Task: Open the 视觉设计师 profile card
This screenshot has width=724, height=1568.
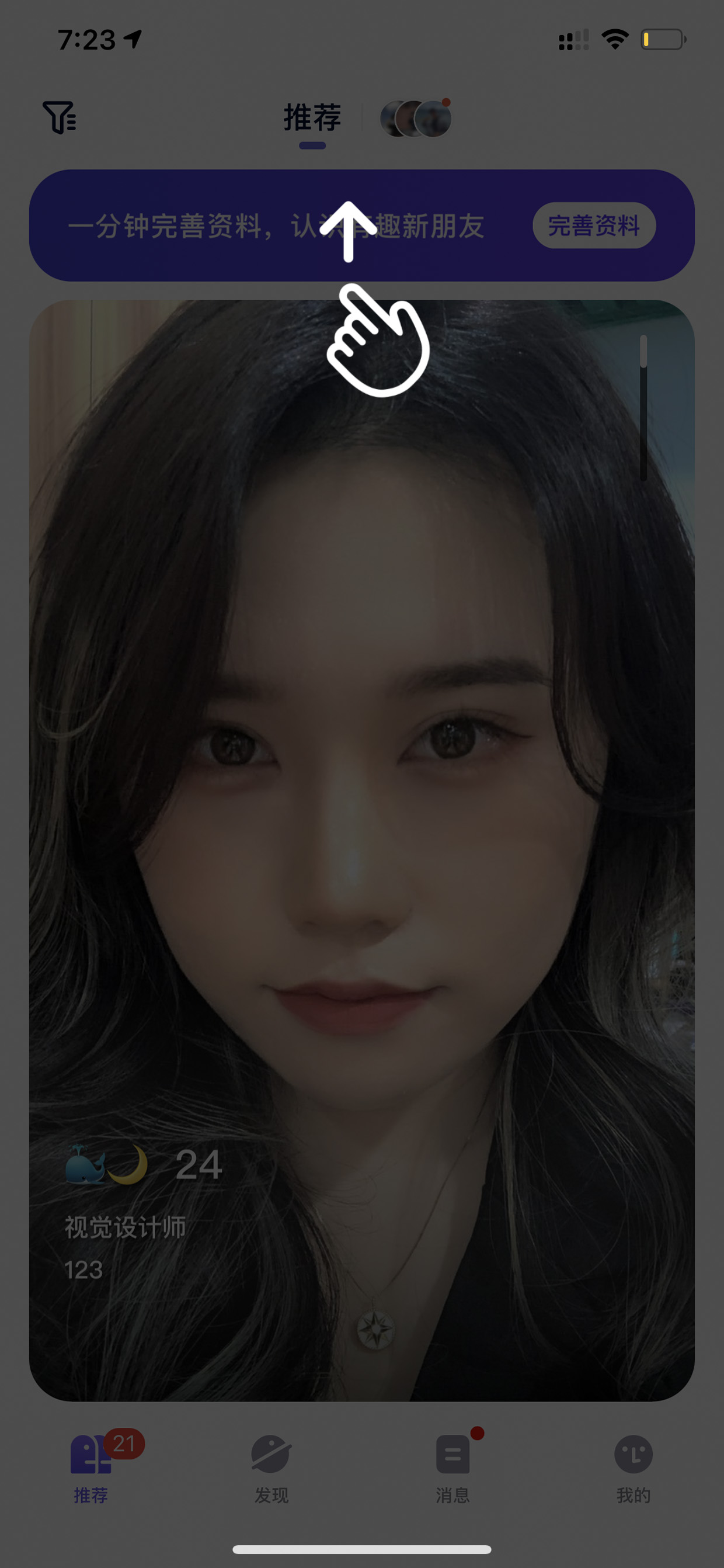Action: point(362,851)
